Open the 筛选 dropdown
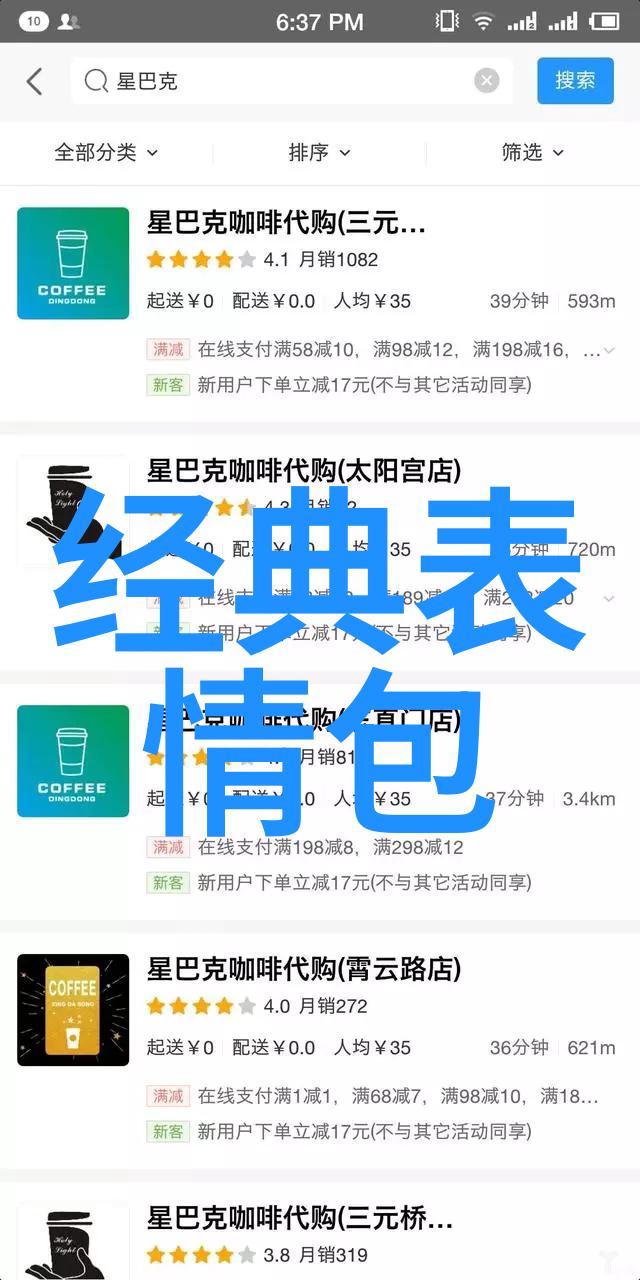Viewport: 640px width, 1280px height. 532,153
